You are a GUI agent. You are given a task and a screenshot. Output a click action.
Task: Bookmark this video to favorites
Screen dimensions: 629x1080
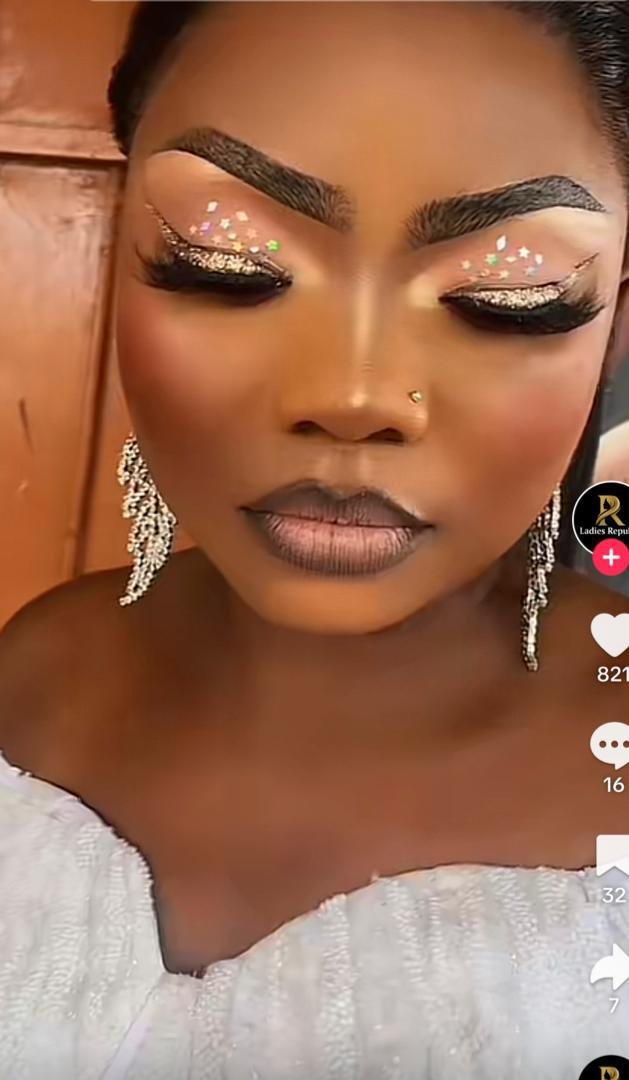(613, 856)
